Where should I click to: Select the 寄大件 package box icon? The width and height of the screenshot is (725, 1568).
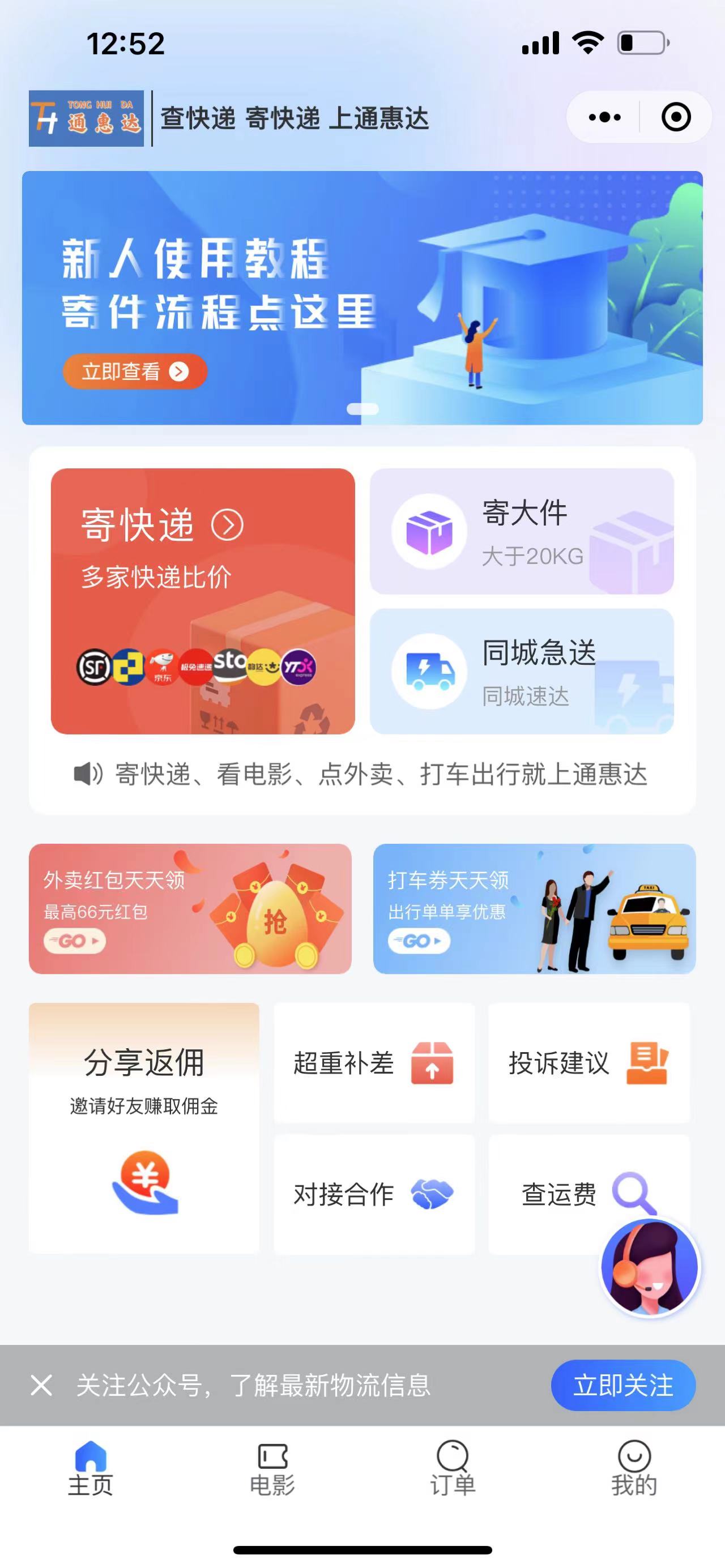[430, 529]
